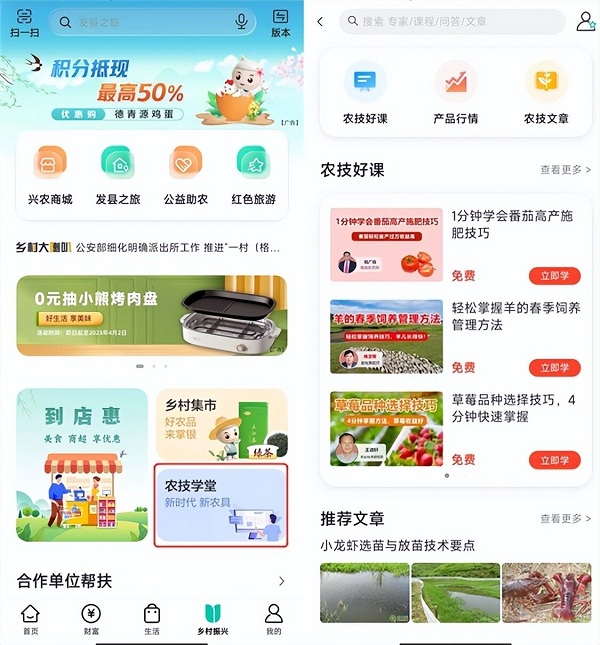This screenshot has height=645, width=600.
Task: Open the 农技学堂 card
Action: tap(221, 504)
